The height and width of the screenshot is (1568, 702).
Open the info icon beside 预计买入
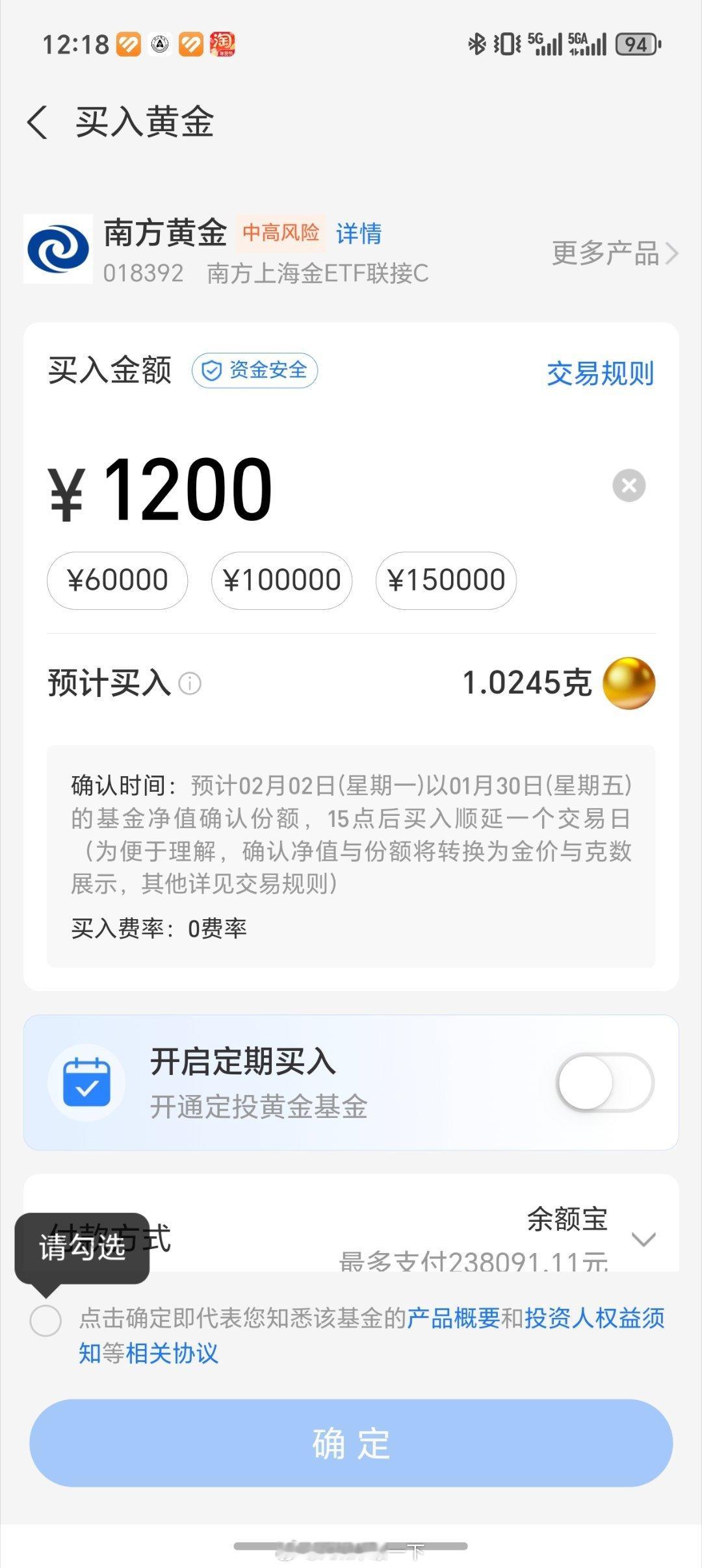190,683
